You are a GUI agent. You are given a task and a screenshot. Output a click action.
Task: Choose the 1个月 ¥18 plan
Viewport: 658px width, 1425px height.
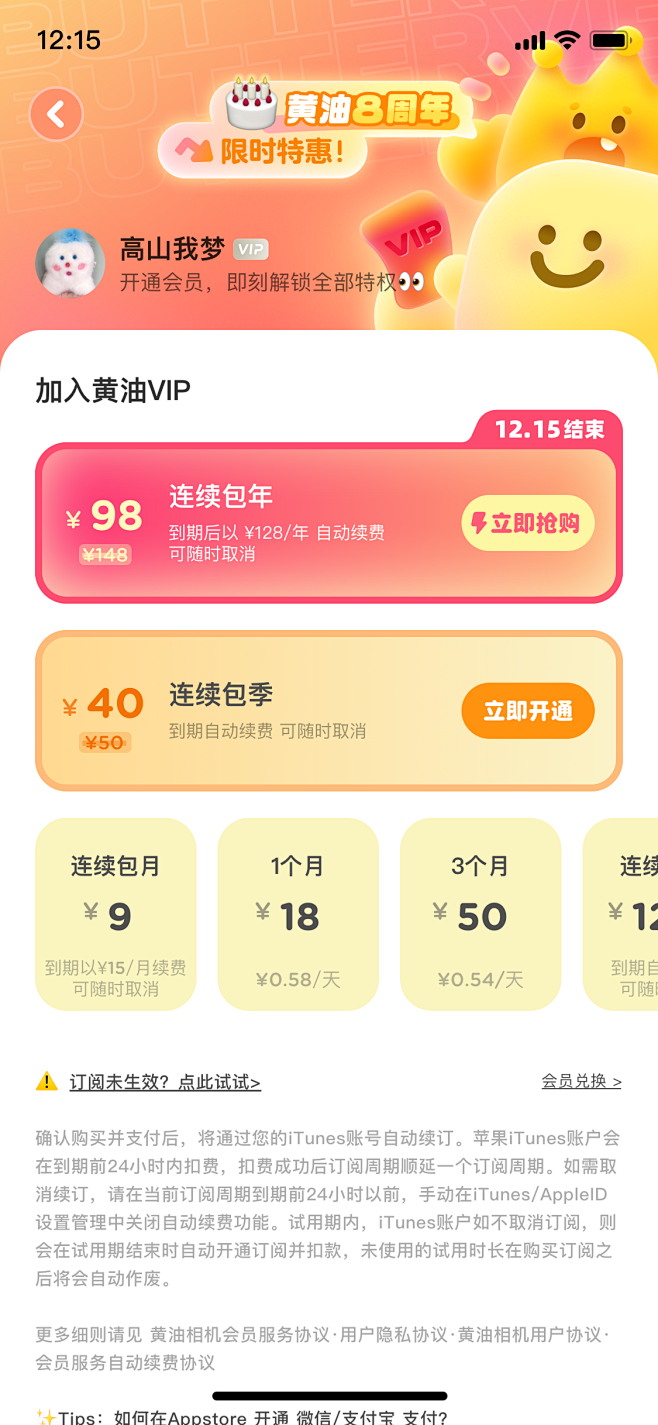298,914
